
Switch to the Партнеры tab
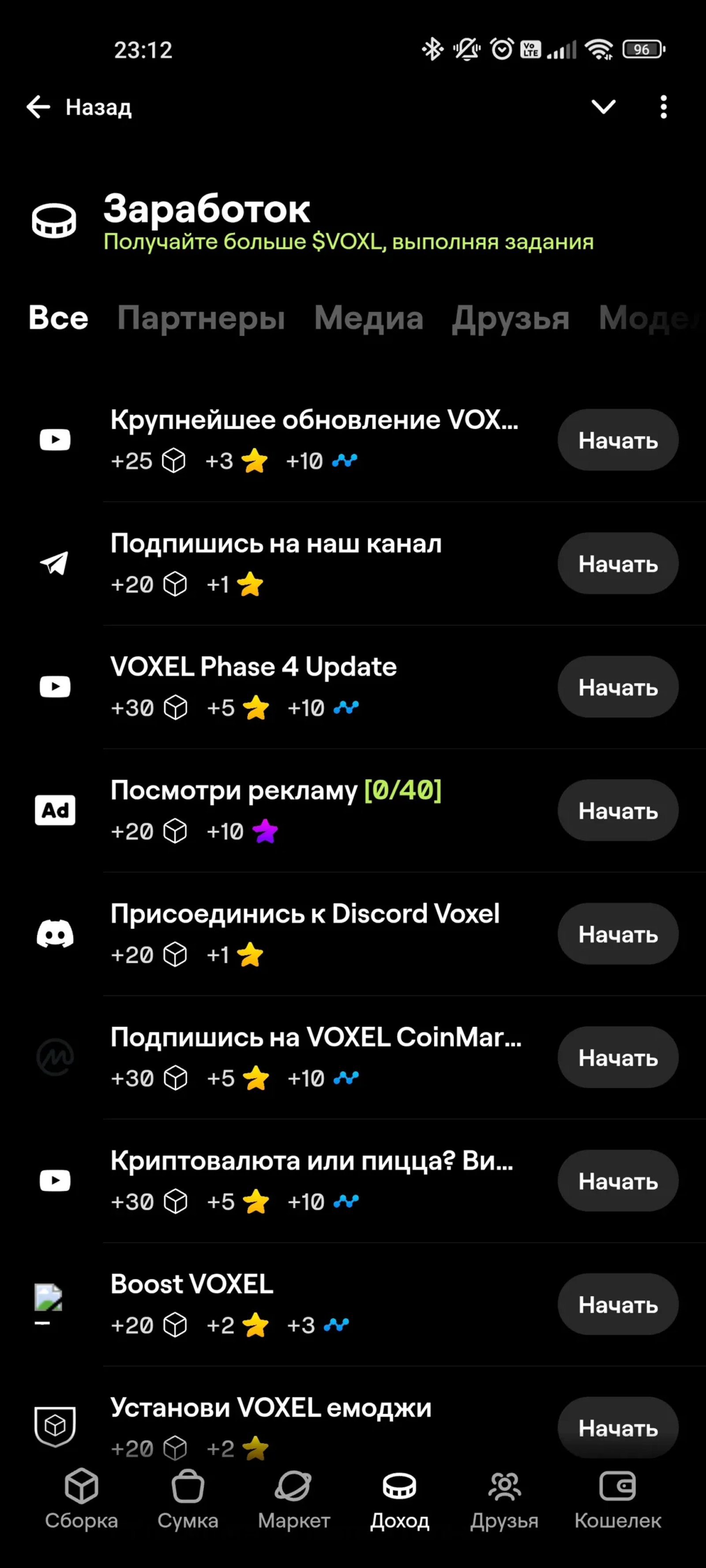point(201,318)
